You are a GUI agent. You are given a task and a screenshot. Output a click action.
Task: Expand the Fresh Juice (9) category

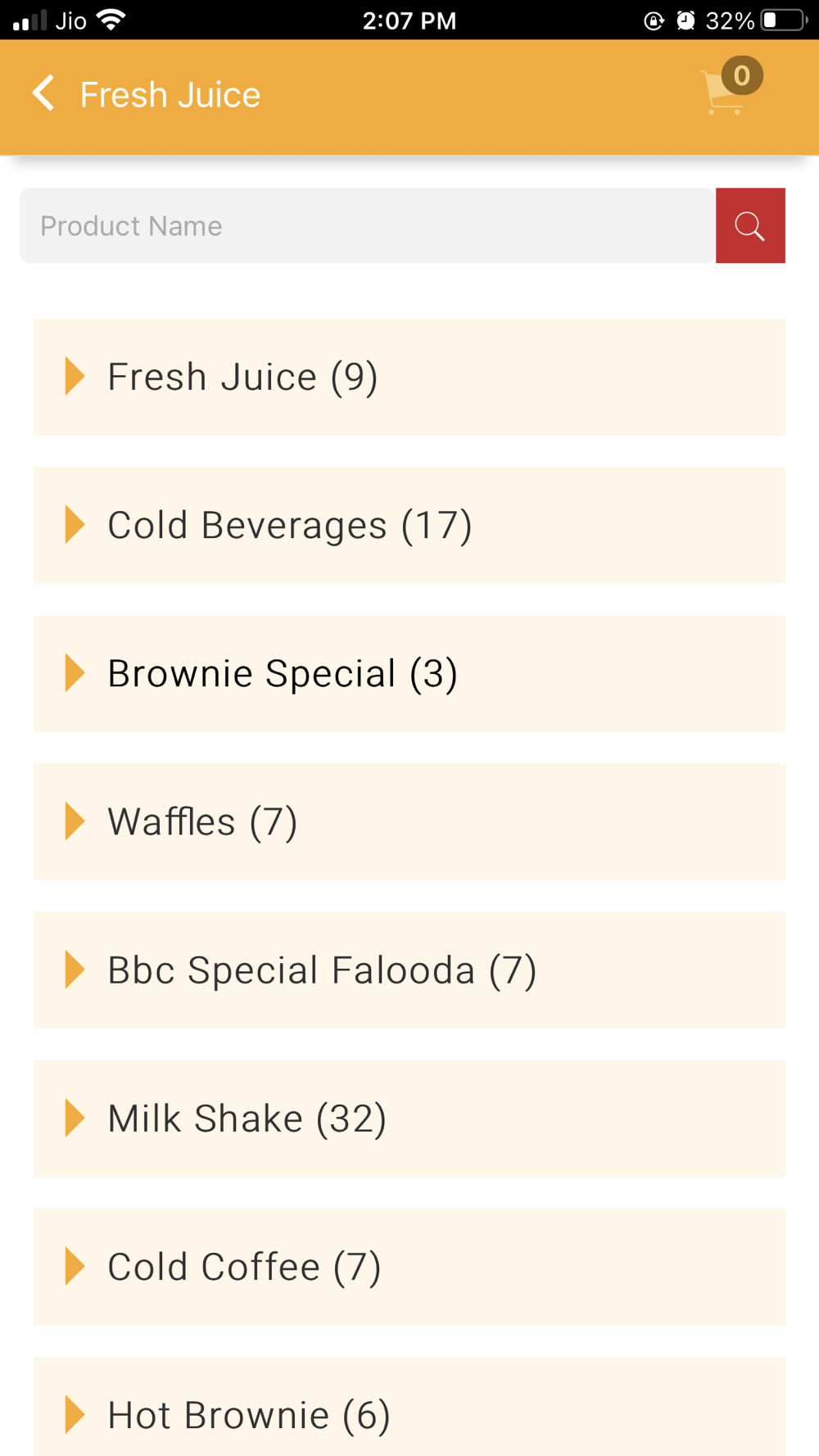pyautogui.click(x=409, y=377)
